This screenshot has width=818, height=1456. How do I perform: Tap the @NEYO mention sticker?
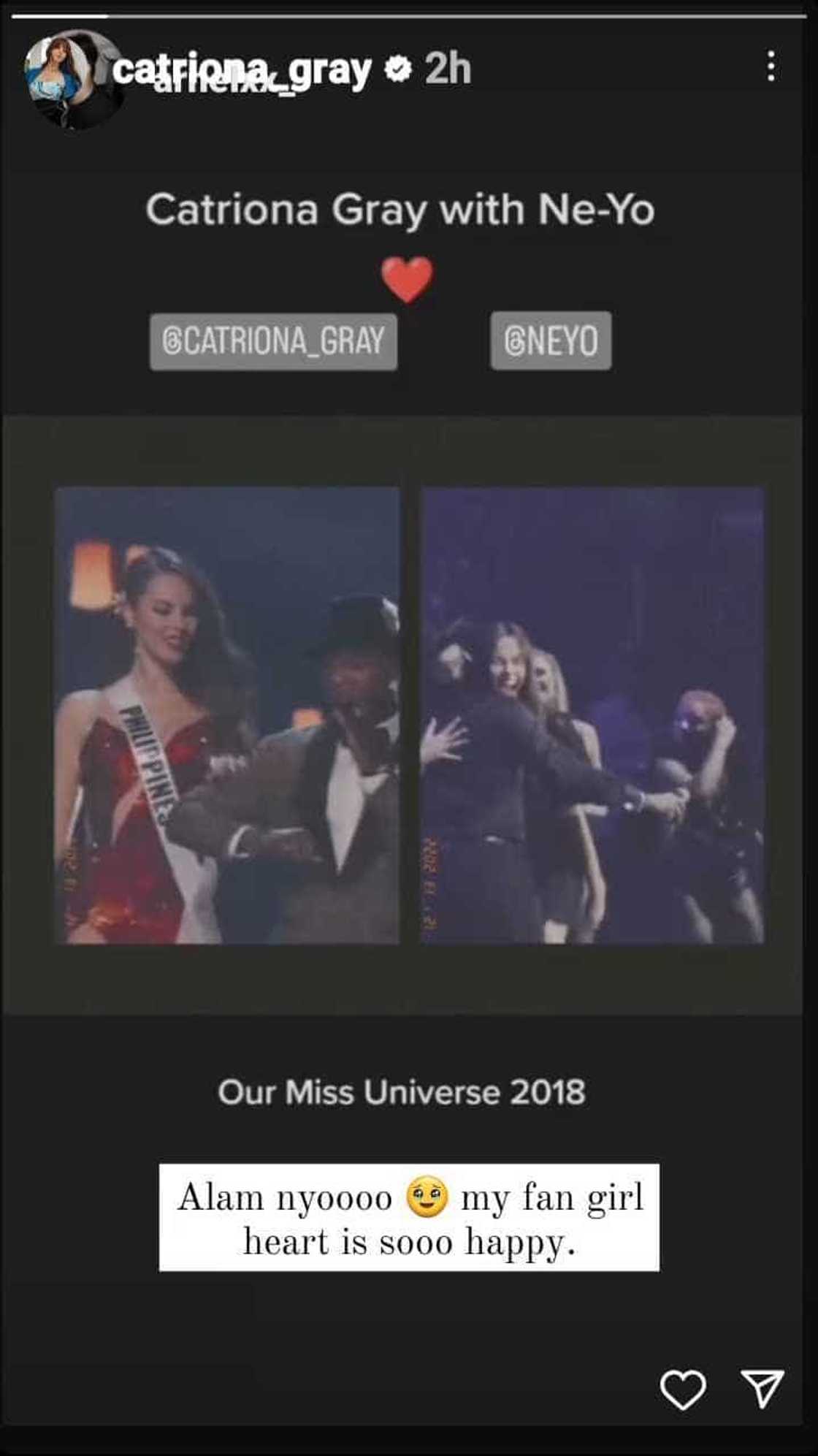551,341
